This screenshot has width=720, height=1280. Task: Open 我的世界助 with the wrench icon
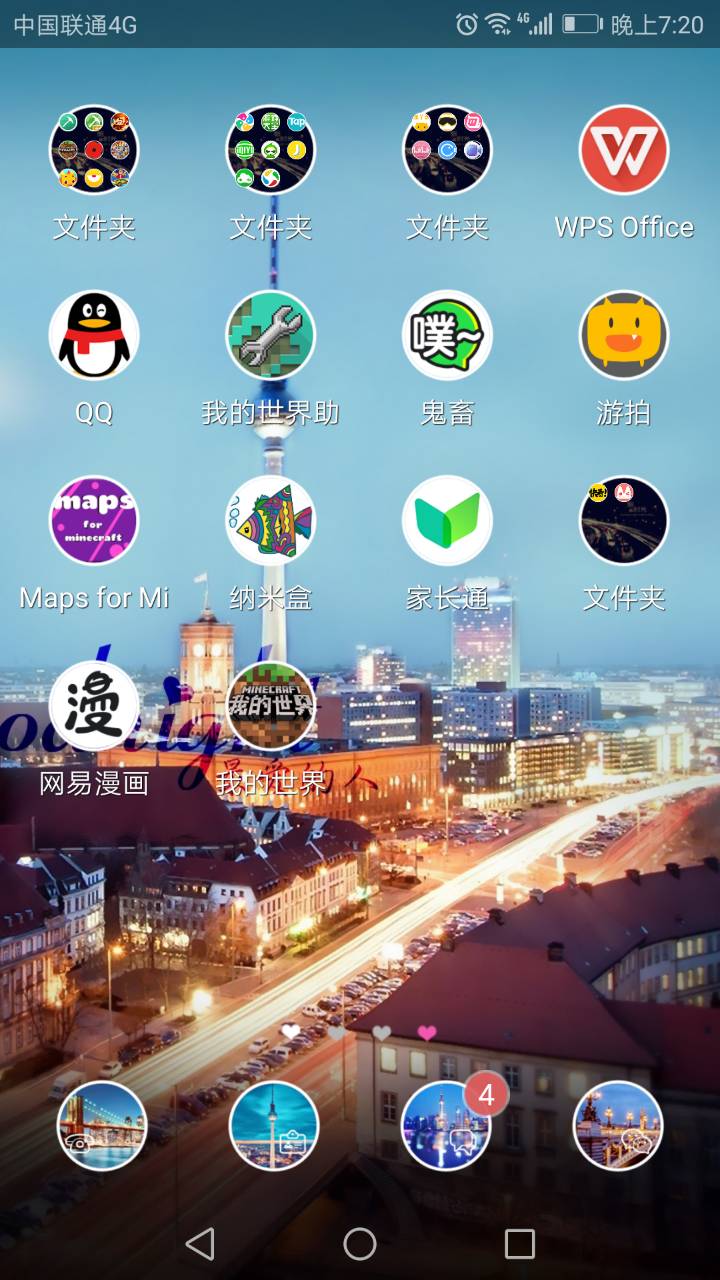coord(271,336)
